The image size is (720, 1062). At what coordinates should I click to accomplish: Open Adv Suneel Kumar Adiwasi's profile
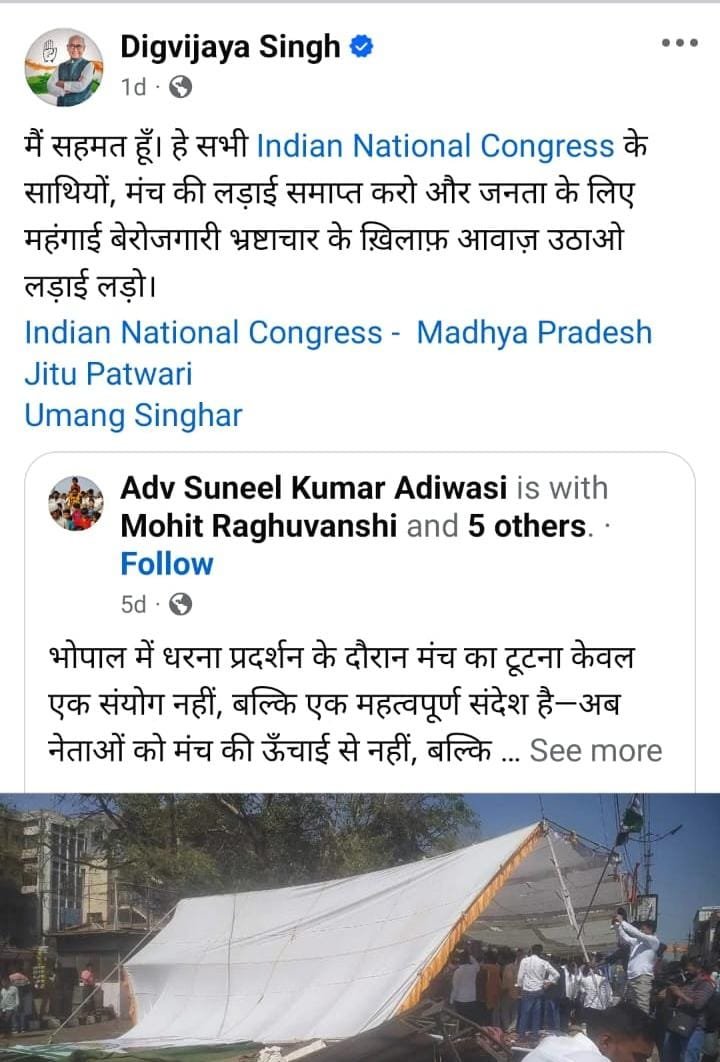click(x=313, y=488)
